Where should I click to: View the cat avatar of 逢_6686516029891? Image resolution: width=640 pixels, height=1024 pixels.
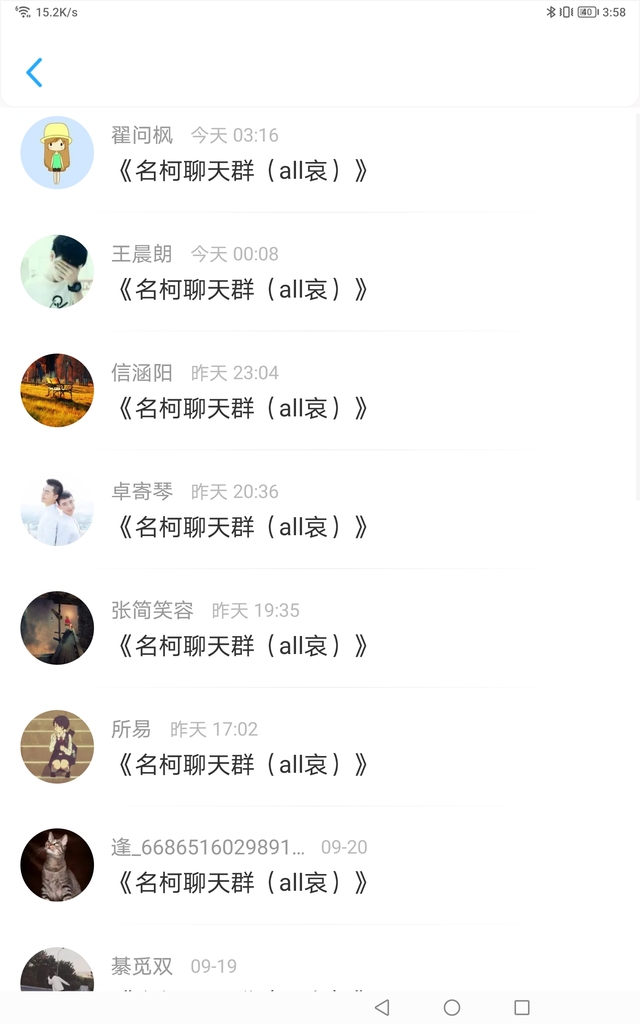(57, 865)
